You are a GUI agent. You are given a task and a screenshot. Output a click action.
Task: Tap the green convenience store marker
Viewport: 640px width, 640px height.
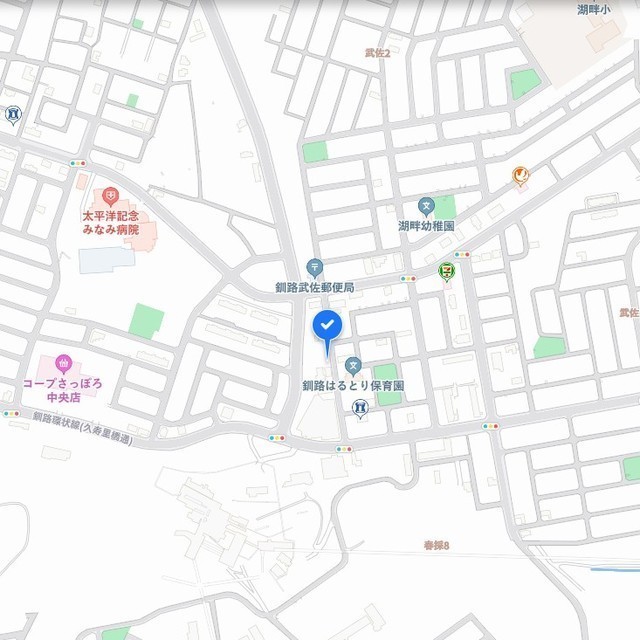pyautogui.click(x=446, y=270)
